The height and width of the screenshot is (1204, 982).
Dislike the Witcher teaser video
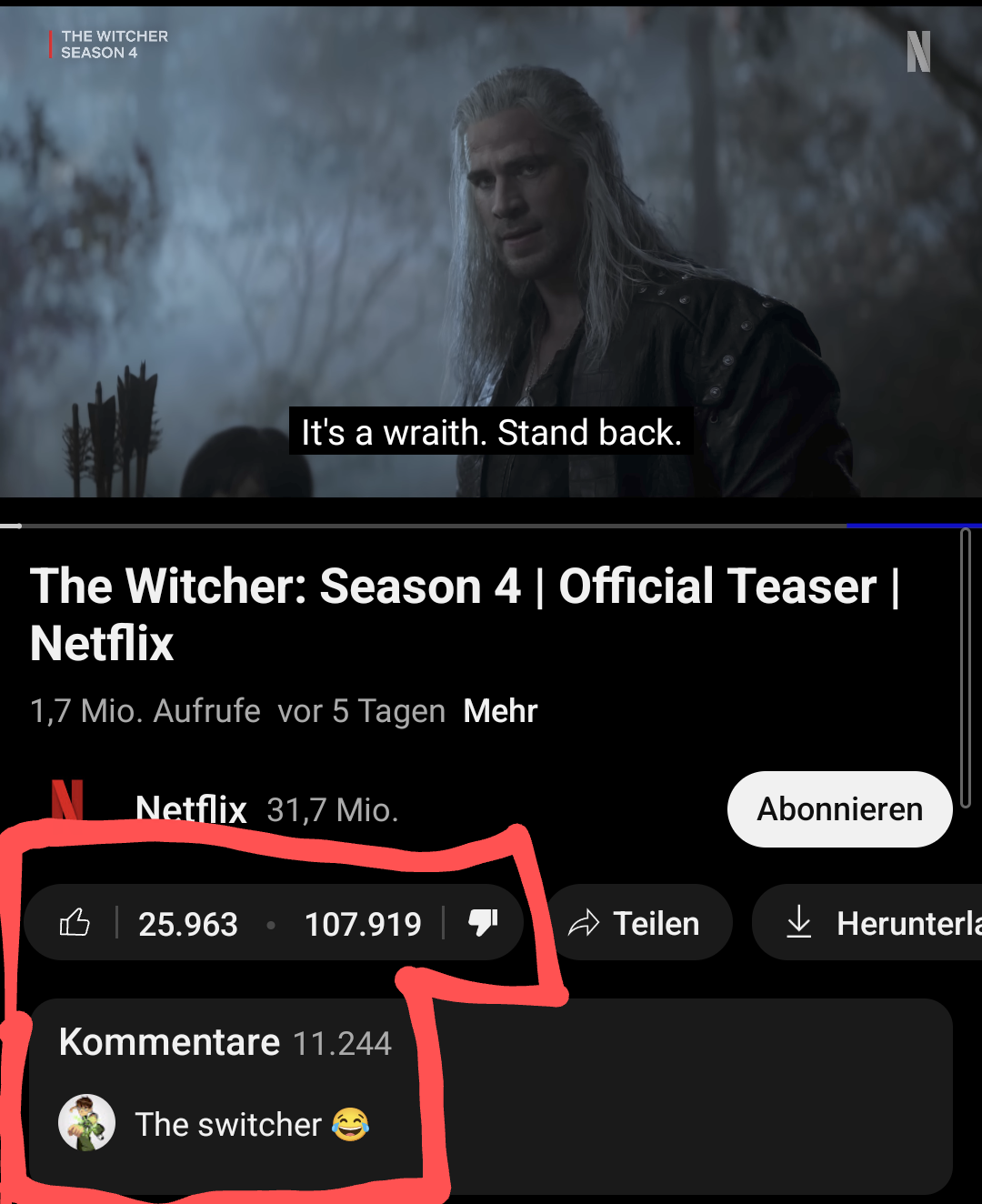tap(482, 923)
